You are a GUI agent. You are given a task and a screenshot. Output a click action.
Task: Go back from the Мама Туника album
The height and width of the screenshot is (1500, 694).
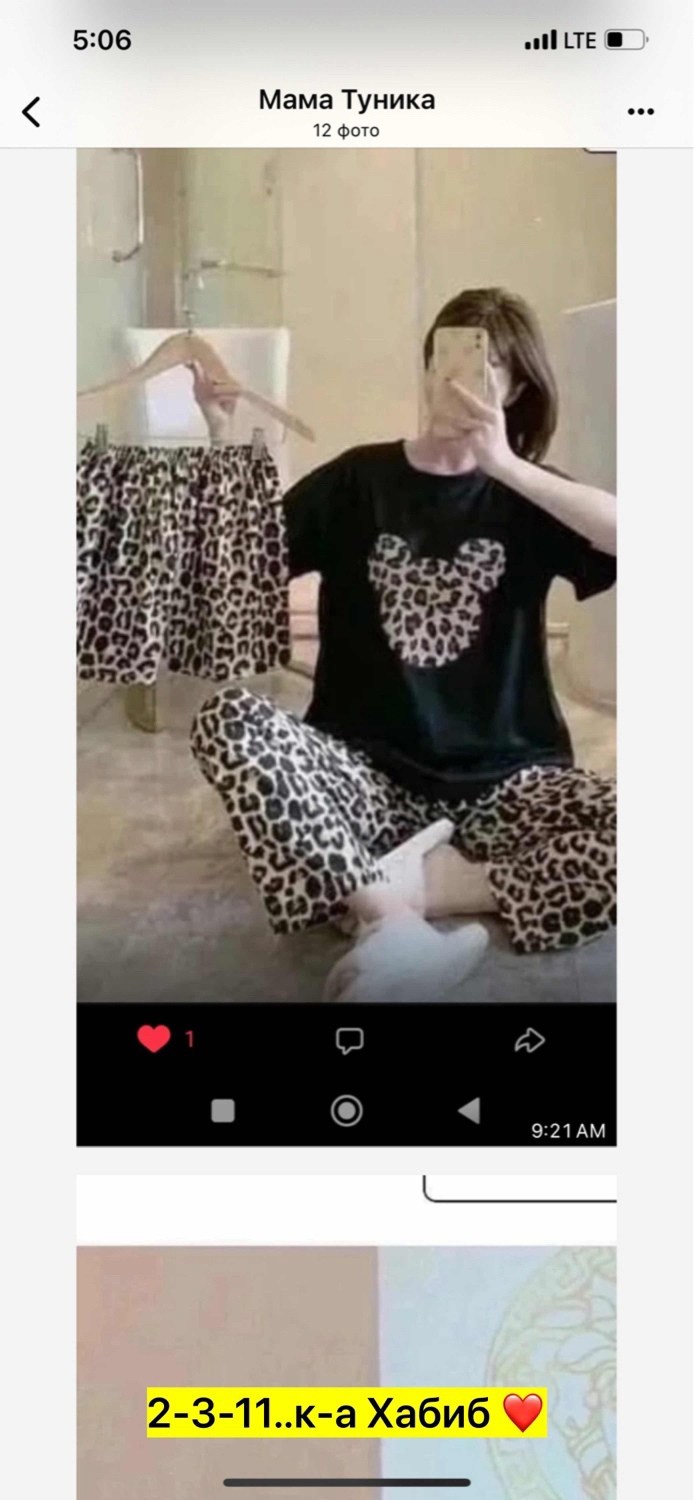32,112
